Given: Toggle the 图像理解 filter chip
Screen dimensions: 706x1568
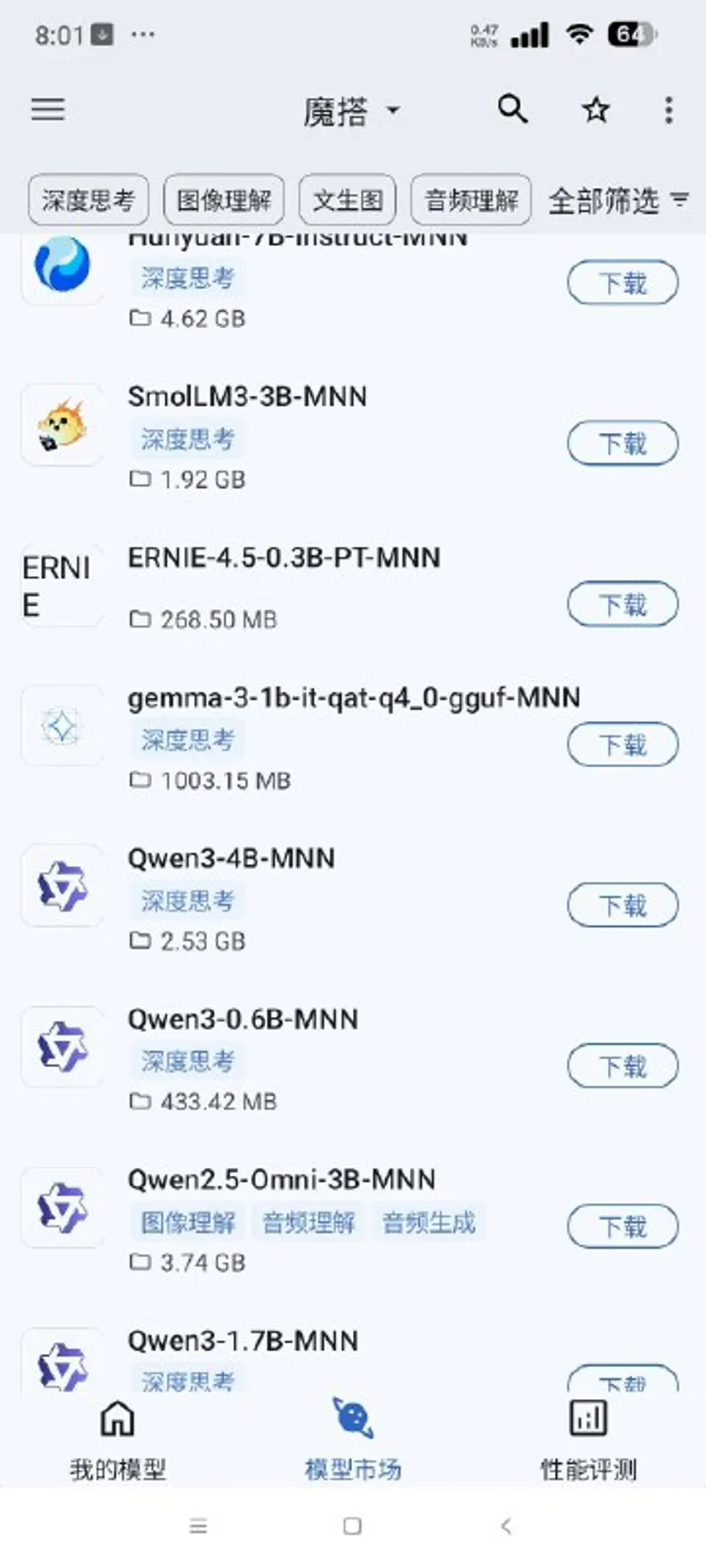Looking at the screenshot, I should [x=223, y=200].
